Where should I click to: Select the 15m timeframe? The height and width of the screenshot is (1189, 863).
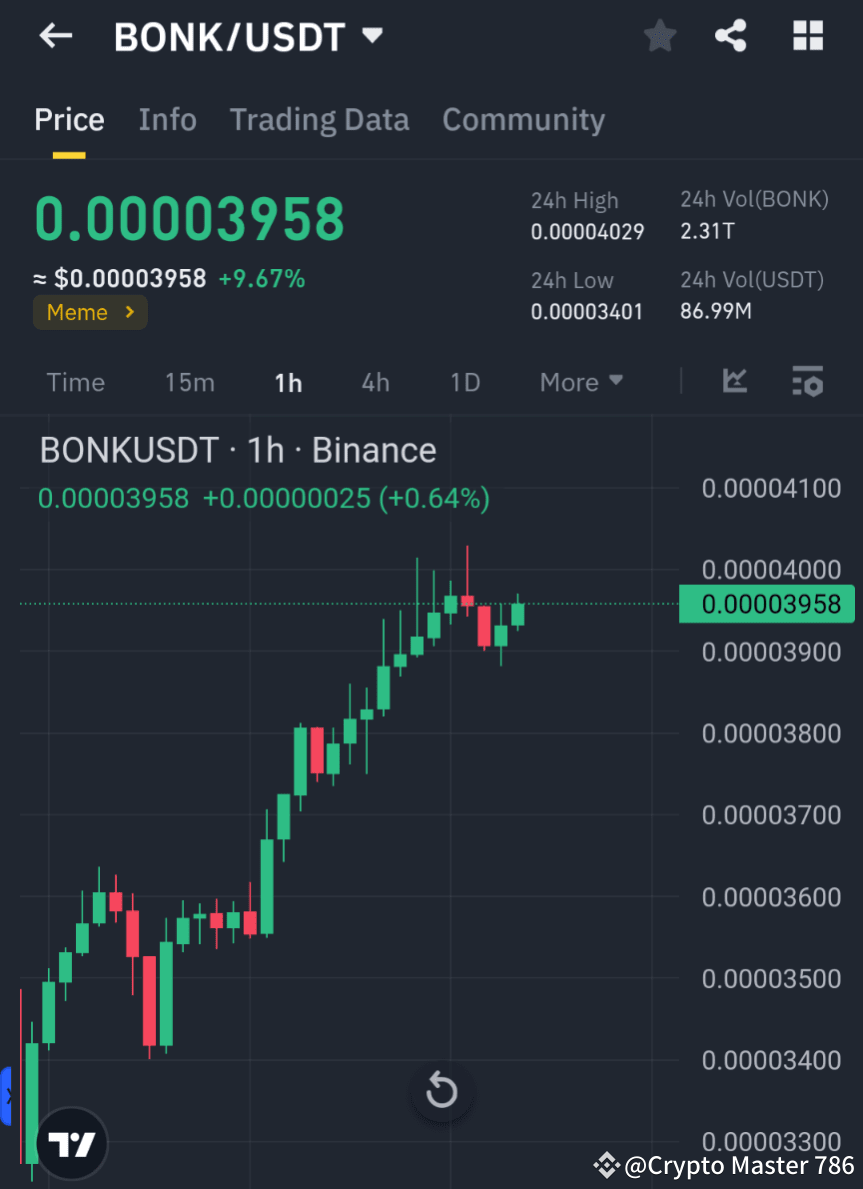coord(190,382)
